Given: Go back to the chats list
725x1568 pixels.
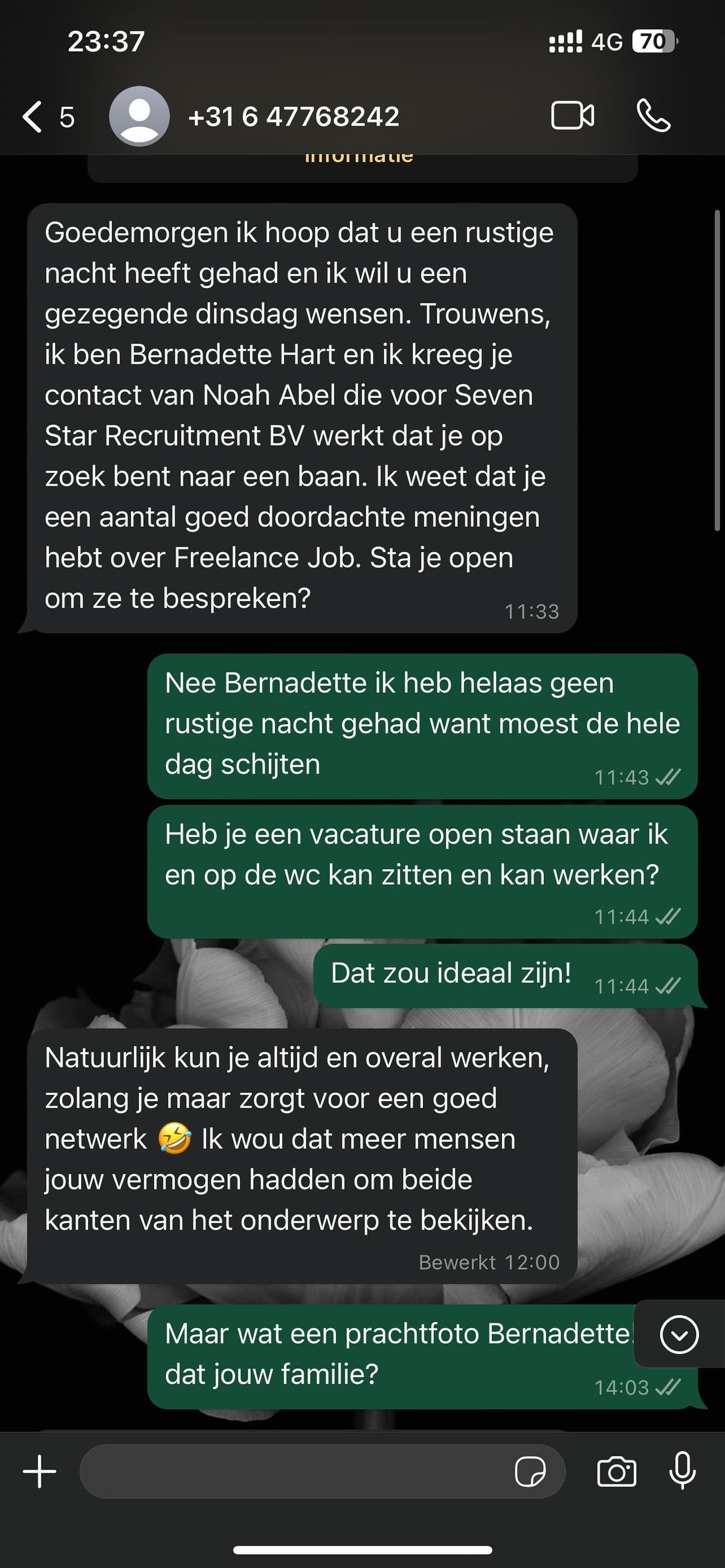Looking at the screenshot, I should pyautogui.click(x=33, y=116).
